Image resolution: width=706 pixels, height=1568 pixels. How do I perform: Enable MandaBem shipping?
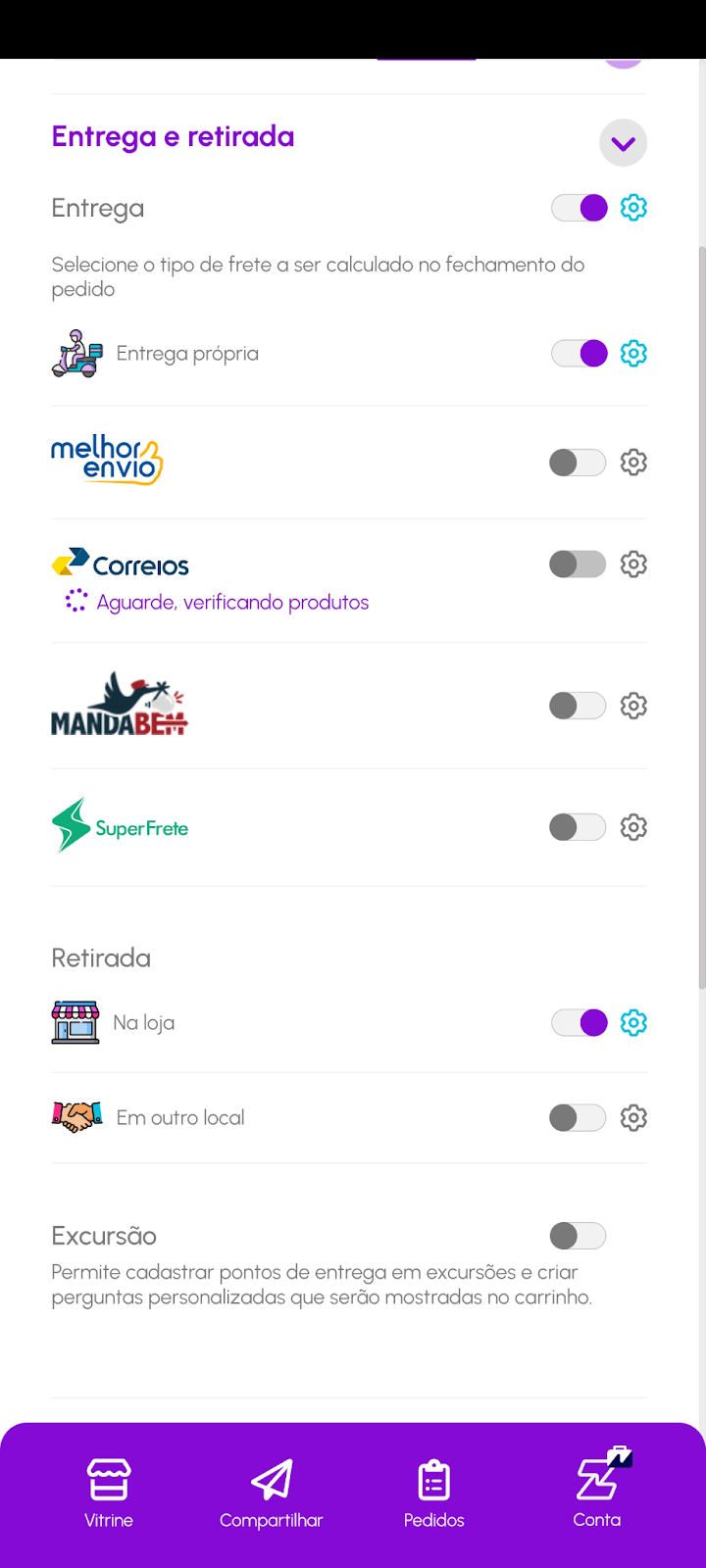pyautogui.click(x=578, y=706)
